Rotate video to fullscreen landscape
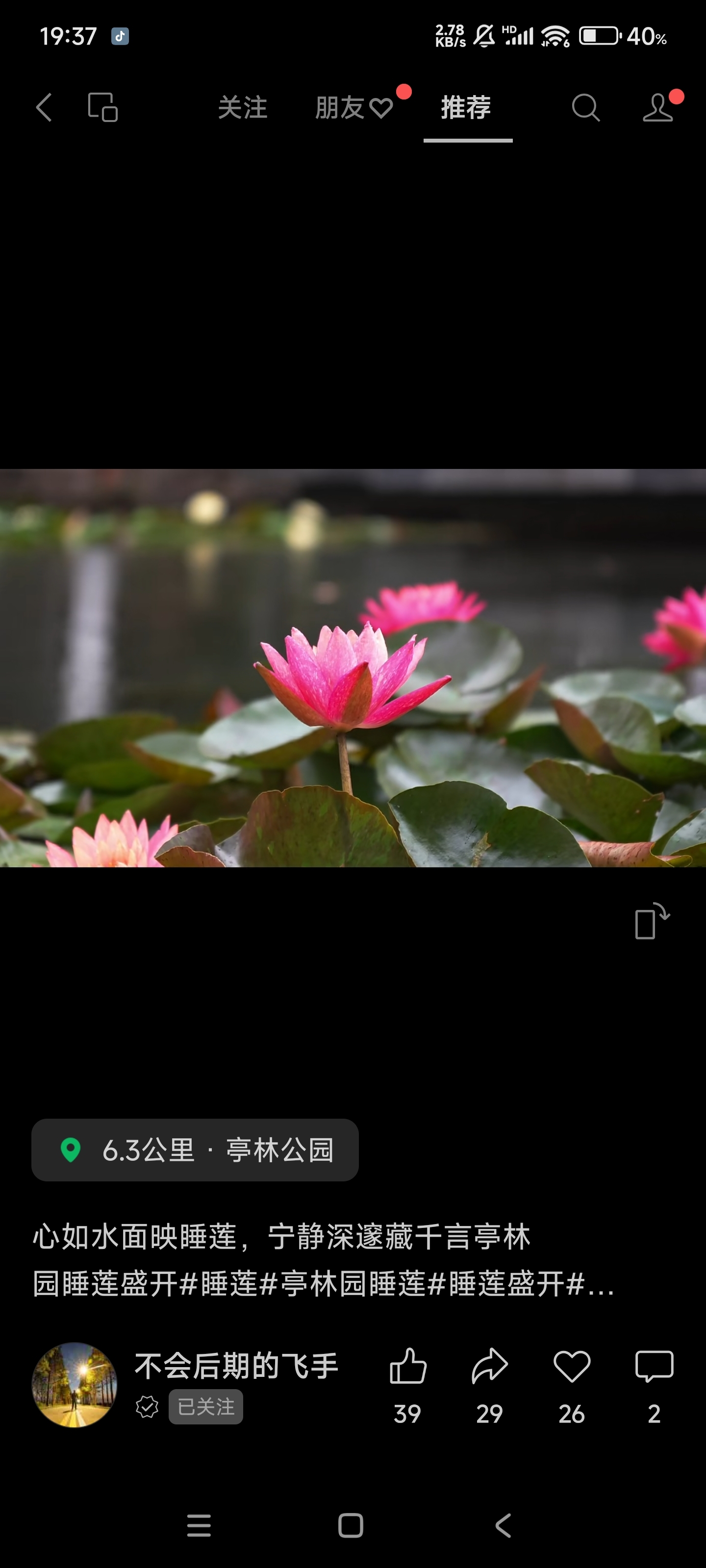Screen dimensions: 706x1568 click(651, 922)
